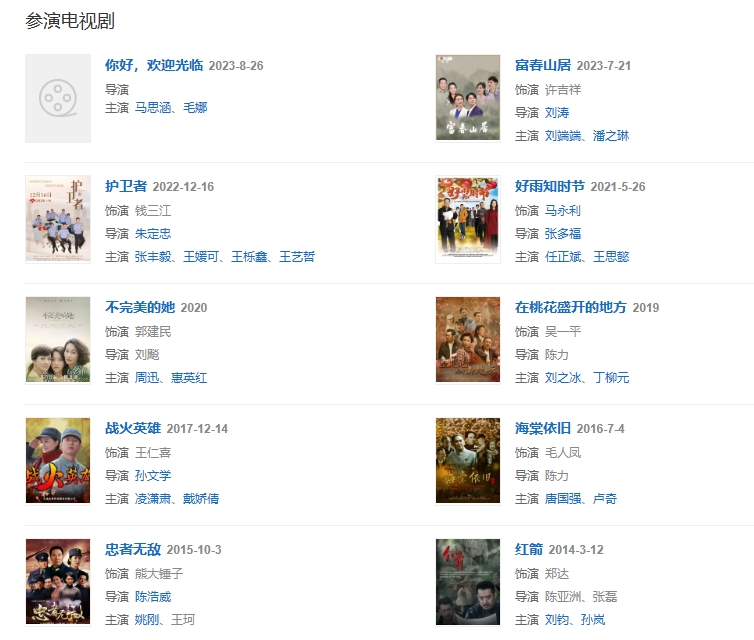Tap the 红箭 poster thumbnail
This screenshot has width=754, height=640.
(468, 582)
